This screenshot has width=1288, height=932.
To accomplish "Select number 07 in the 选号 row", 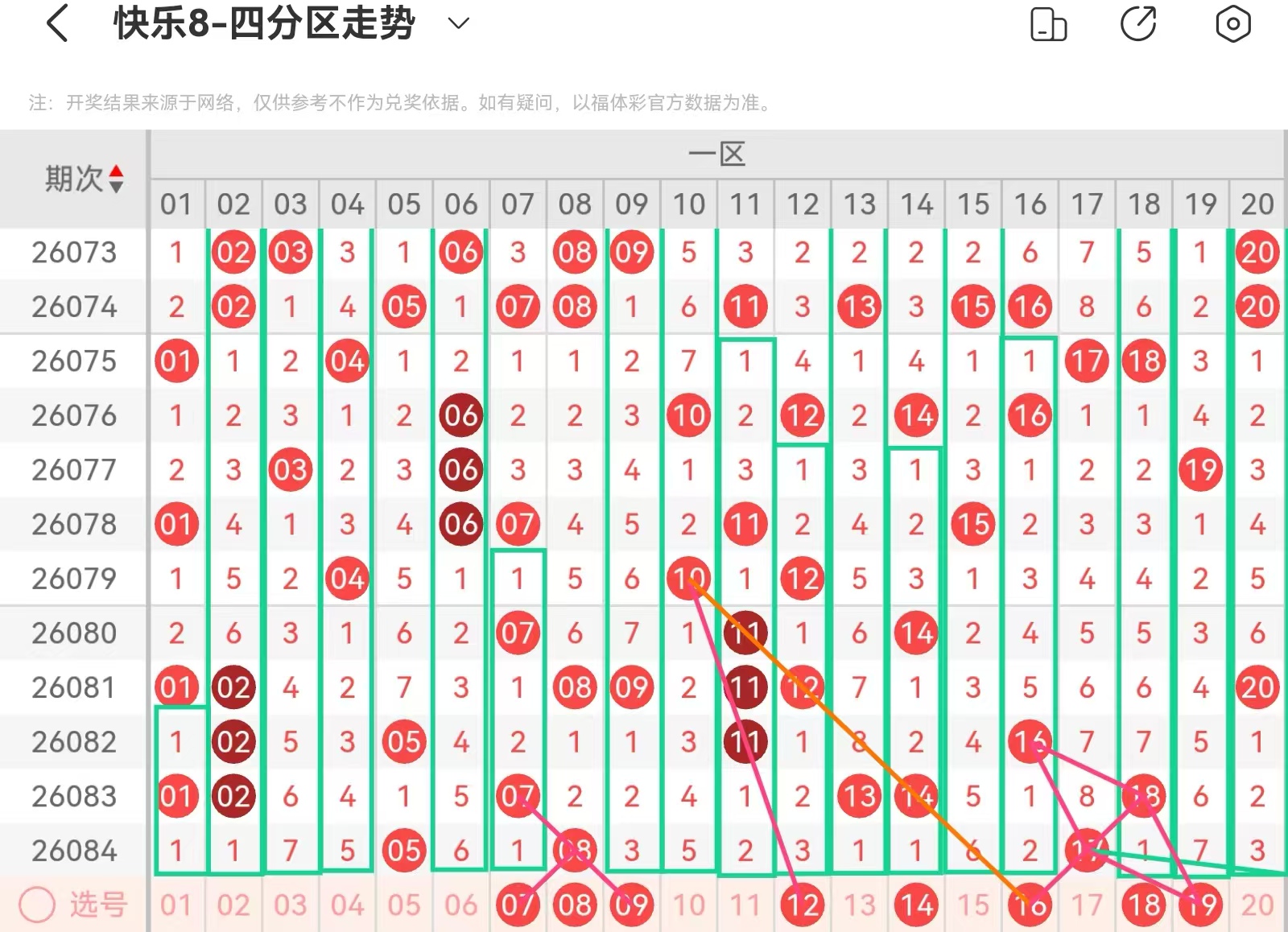I will click(518, 905).
